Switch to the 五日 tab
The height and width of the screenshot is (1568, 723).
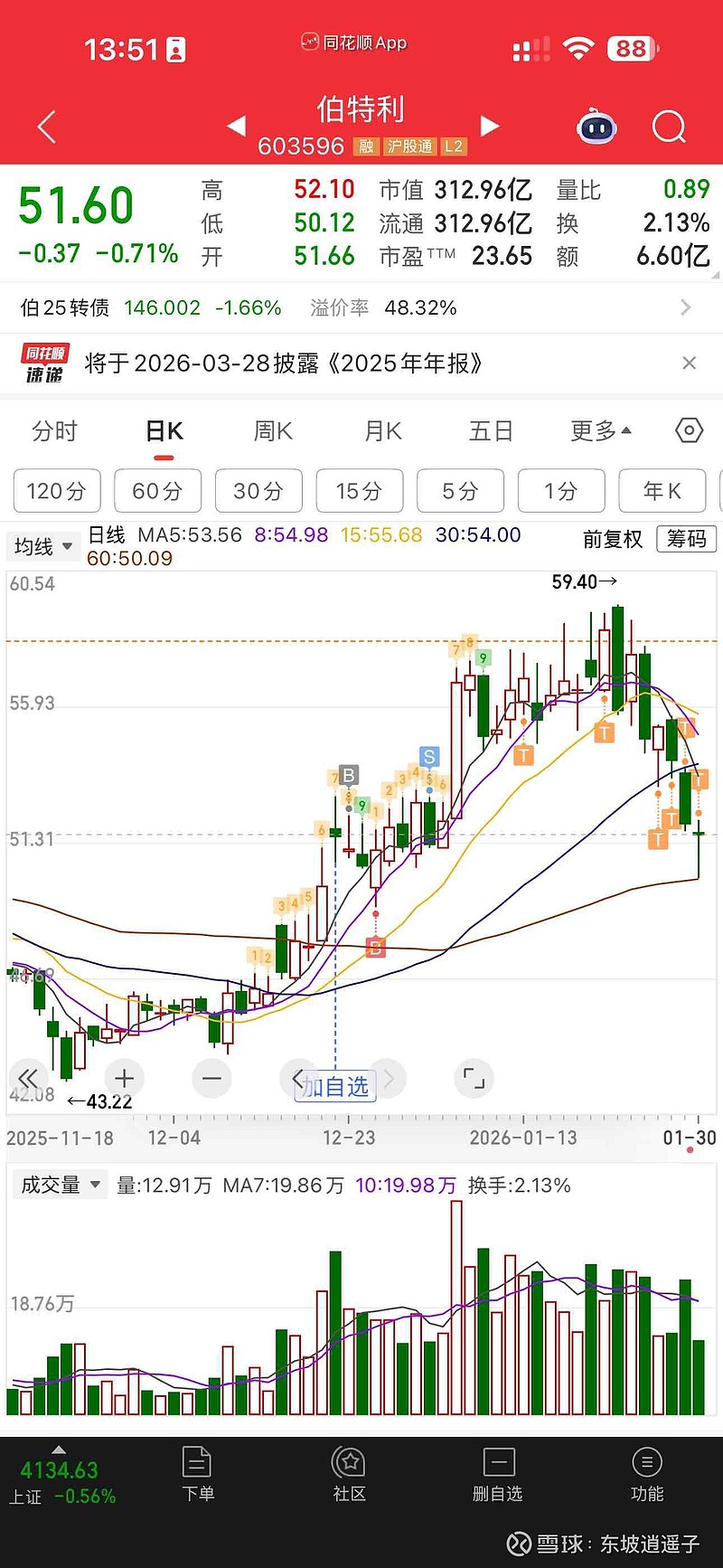[x=491, y=431]
